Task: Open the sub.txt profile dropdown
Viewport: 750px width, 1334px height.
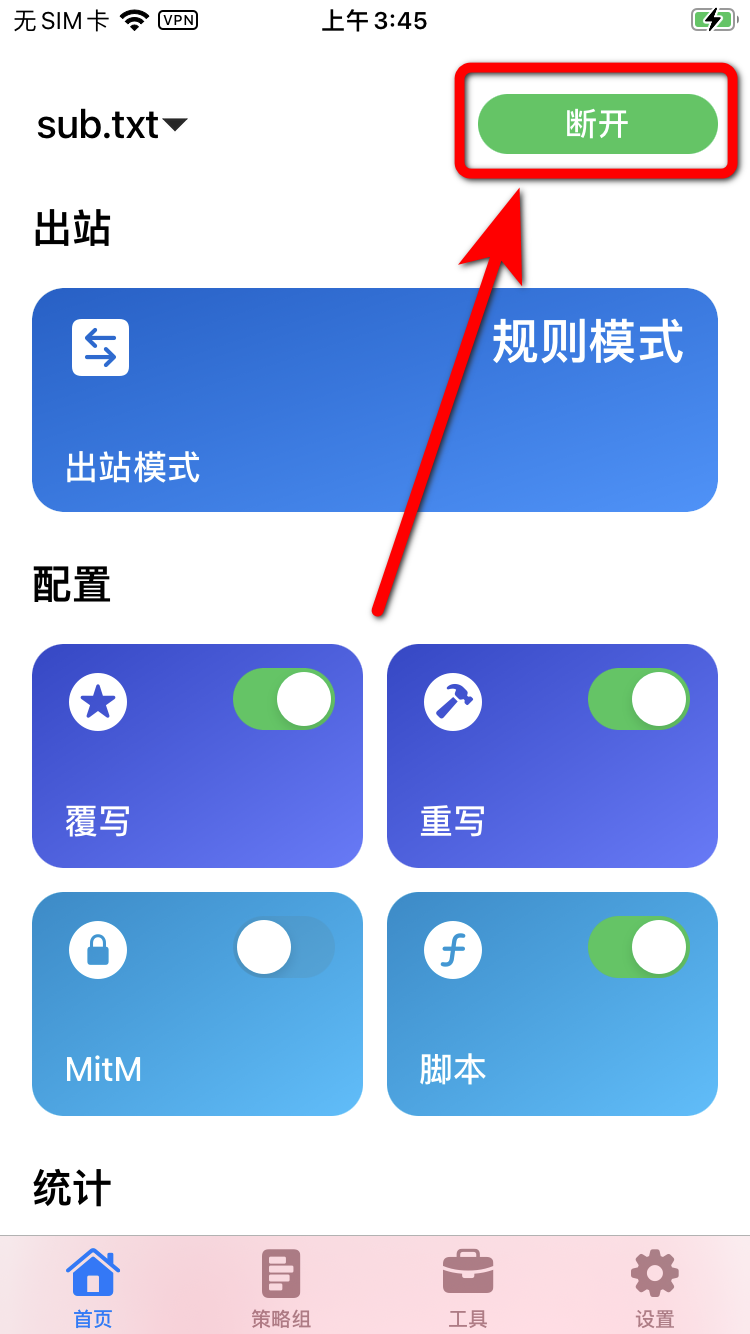Action: tap(112, 125)
